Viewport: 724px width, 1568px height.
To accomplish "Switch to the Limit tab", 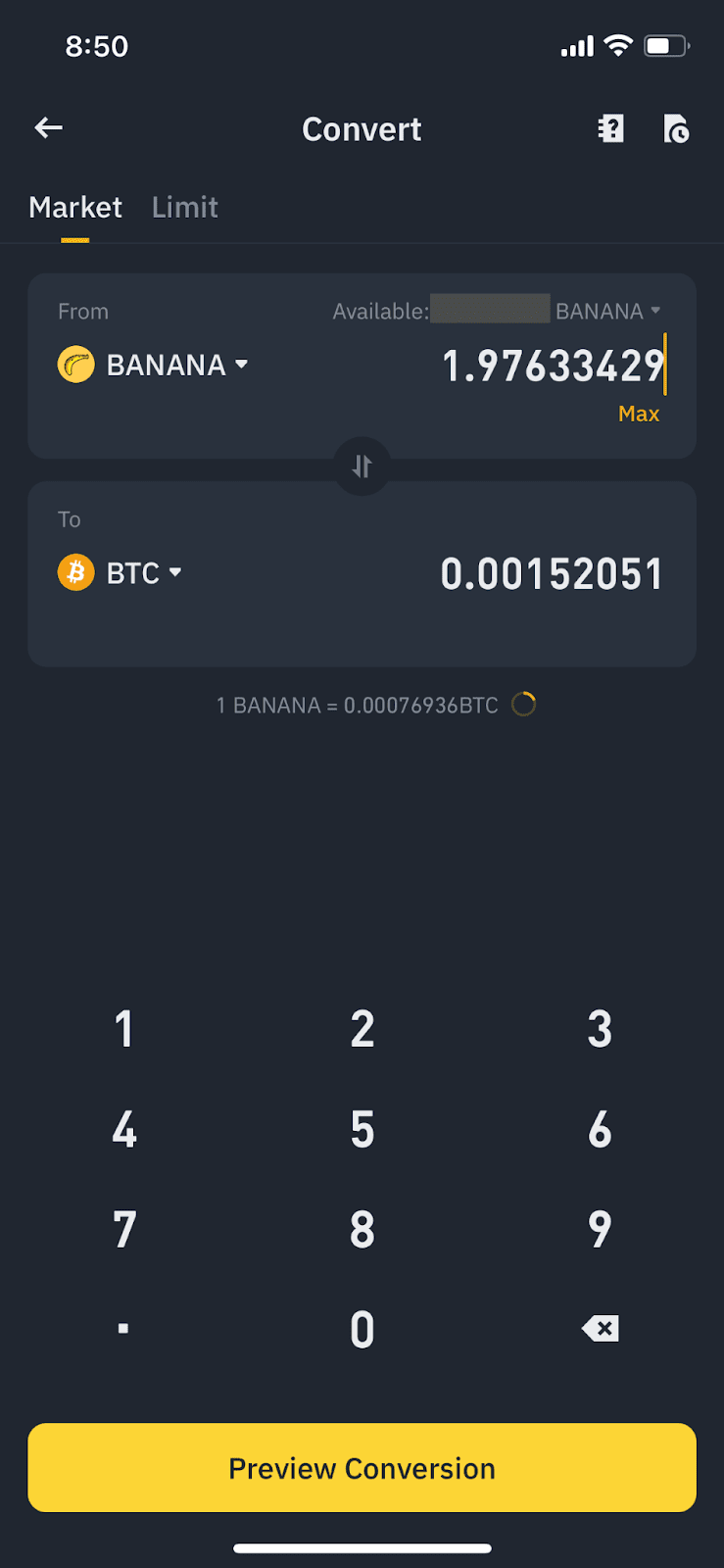I will [x=184, y=208].
